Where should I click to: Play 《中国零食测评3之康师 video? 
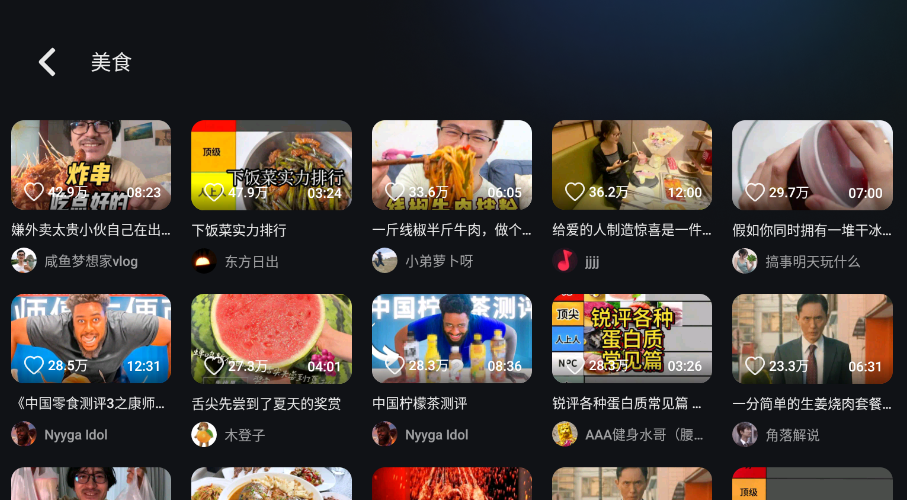click(91, 338)
